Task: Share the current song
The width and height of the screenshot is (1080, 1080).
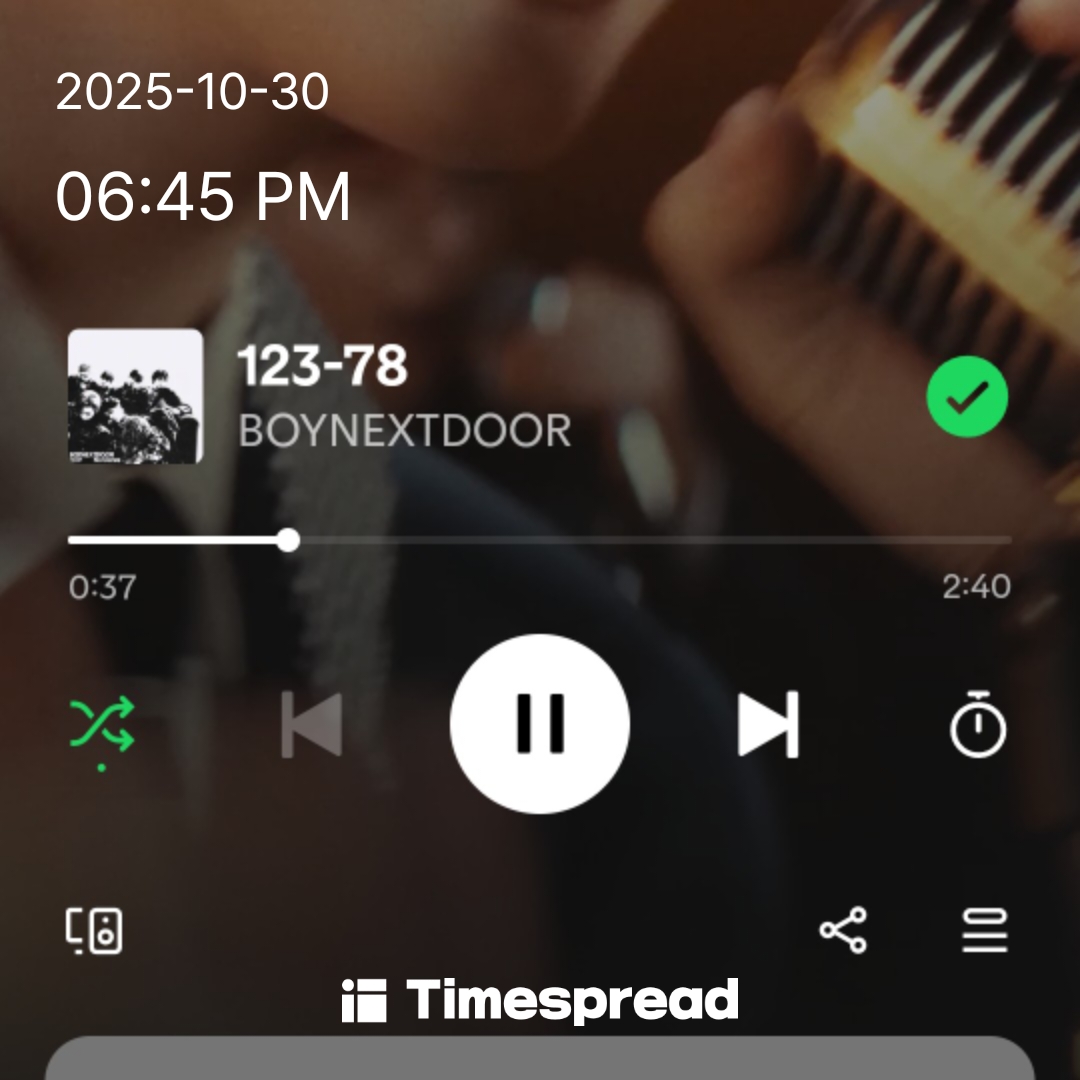Action: click(843, 931)
